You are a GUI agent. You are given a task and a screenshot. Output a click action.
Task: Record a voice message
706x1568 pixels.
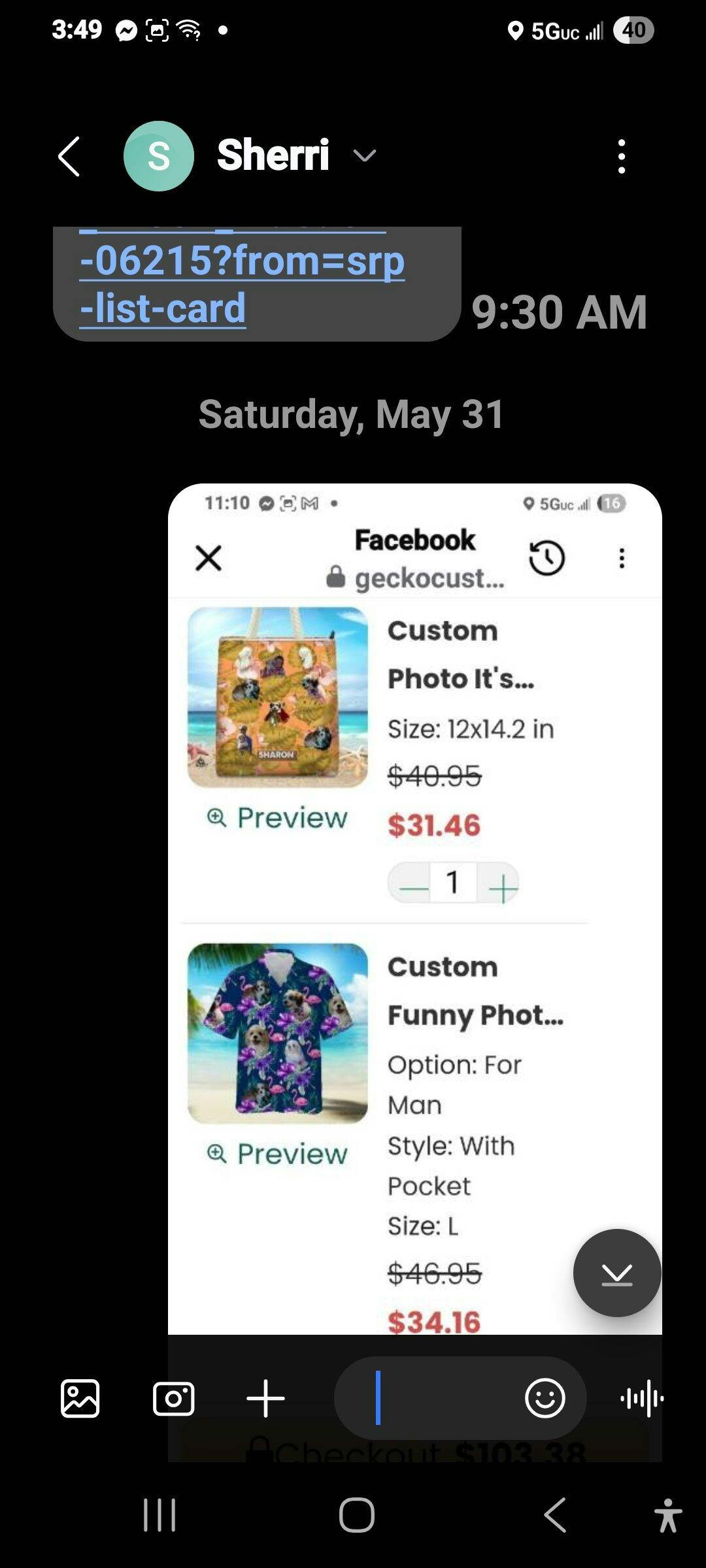(641, 1398)
